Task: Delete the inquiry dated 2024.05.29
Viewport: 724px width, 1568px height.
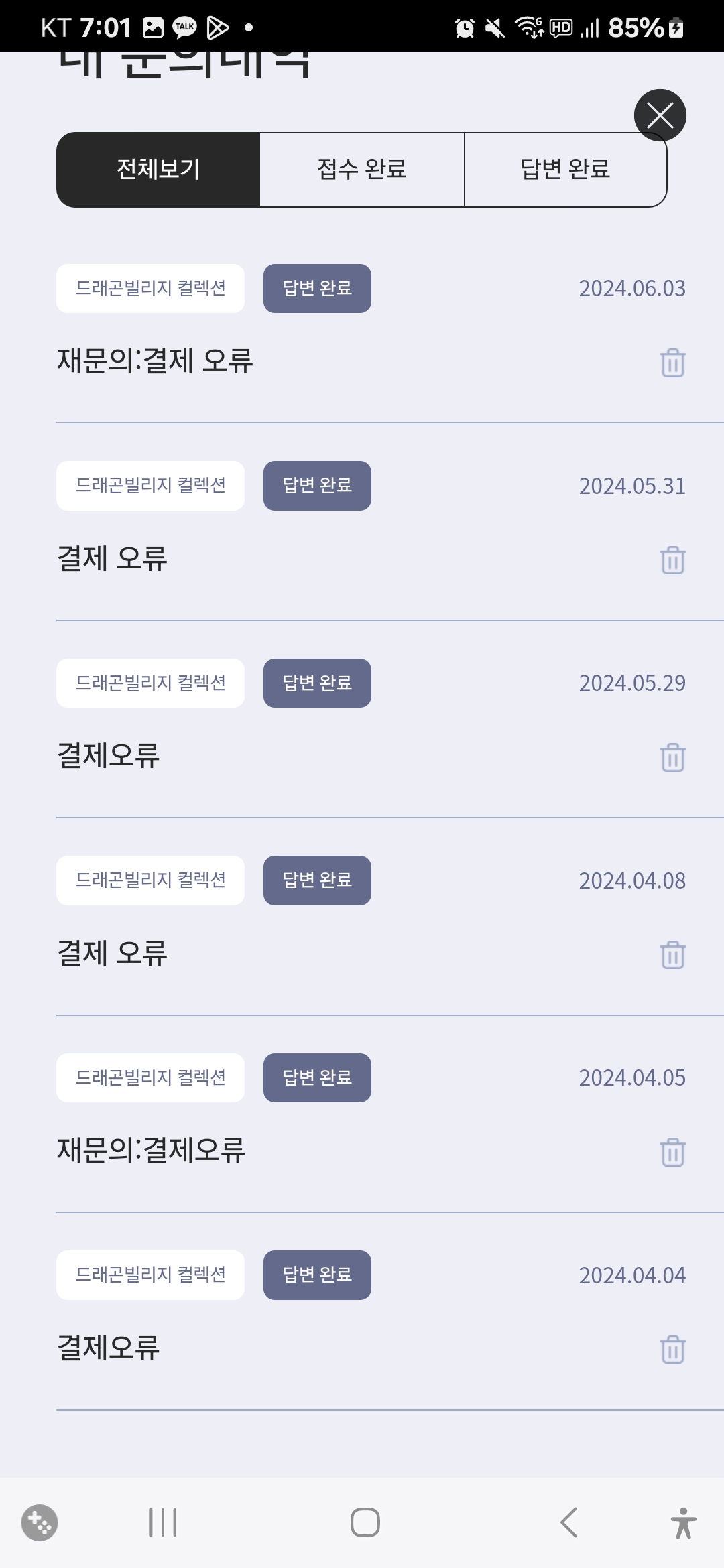Action: point(672,758)
